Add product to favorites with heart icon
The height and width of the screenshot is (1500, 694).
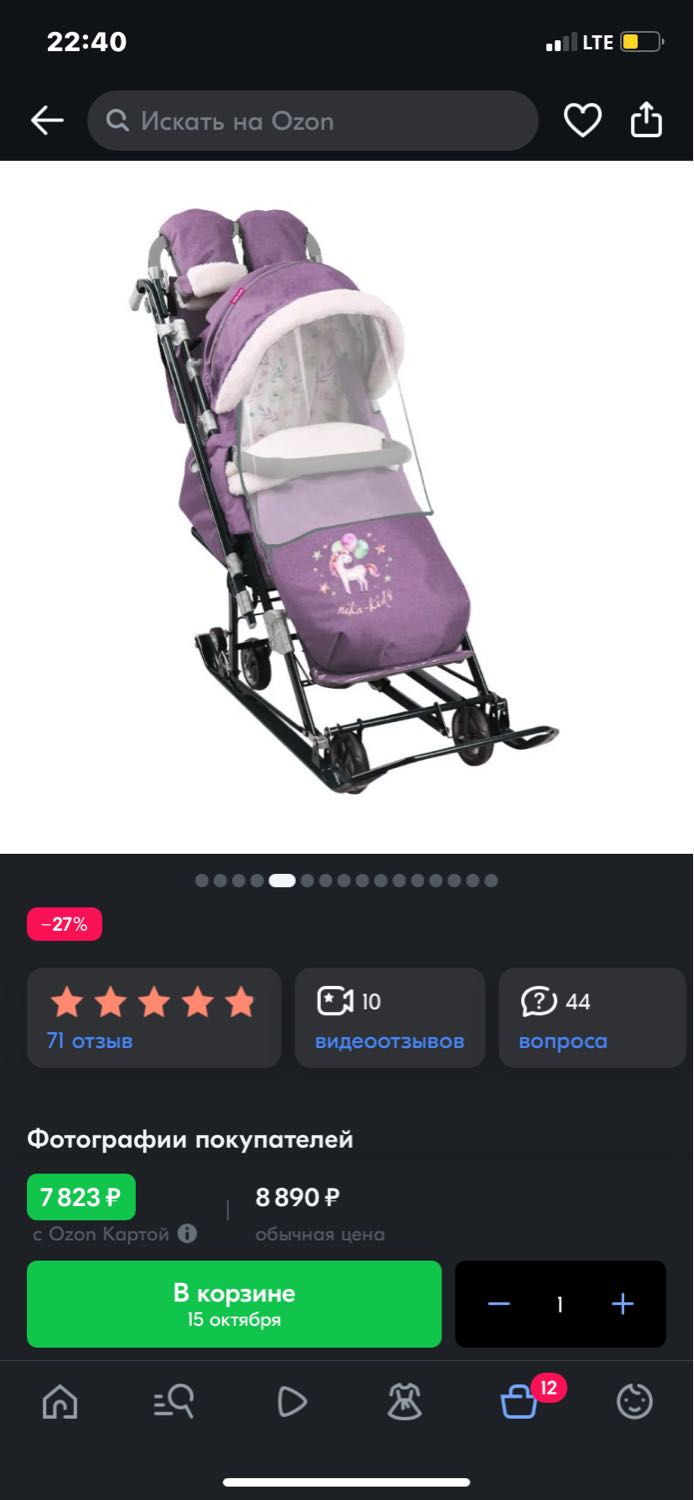coord(582,121)
